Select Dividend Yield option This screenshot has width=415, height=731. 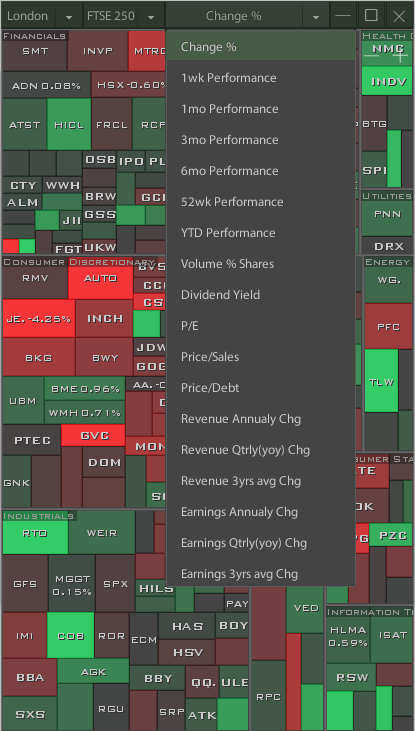pyautogui.click(x=261, y=295)
